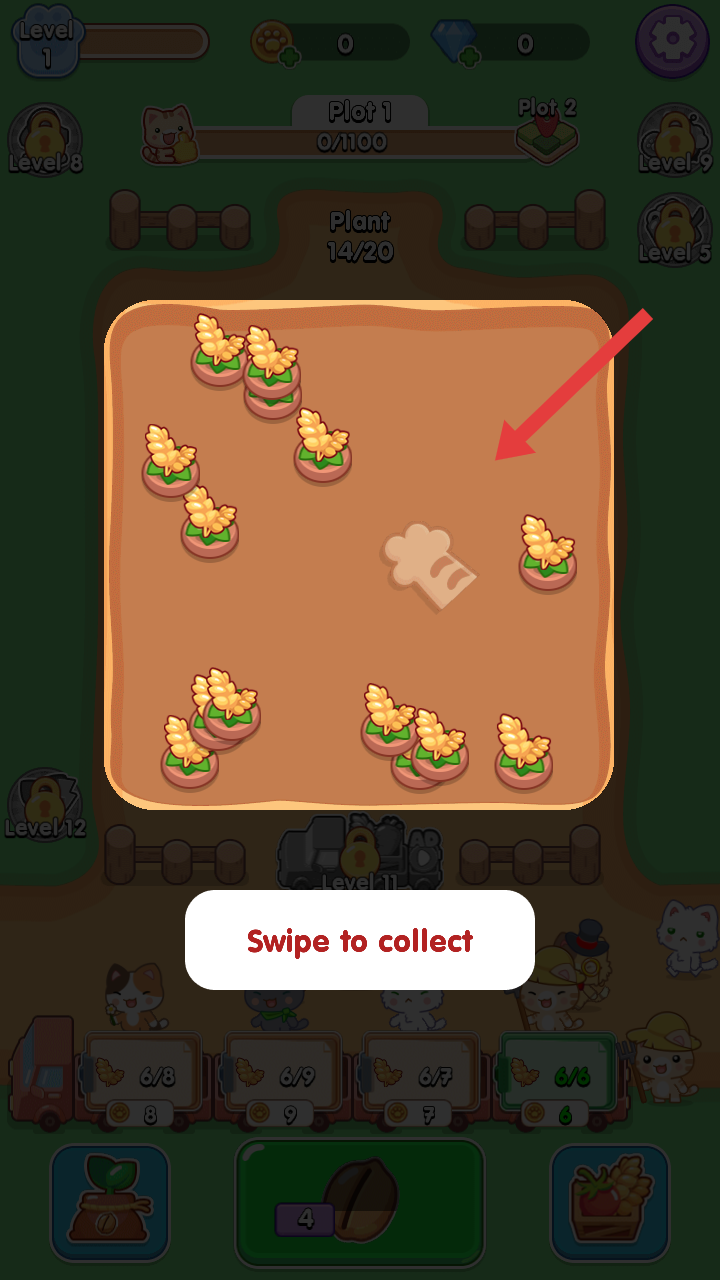Tap the locked Level 8 feature

click(x=45, y=140)
